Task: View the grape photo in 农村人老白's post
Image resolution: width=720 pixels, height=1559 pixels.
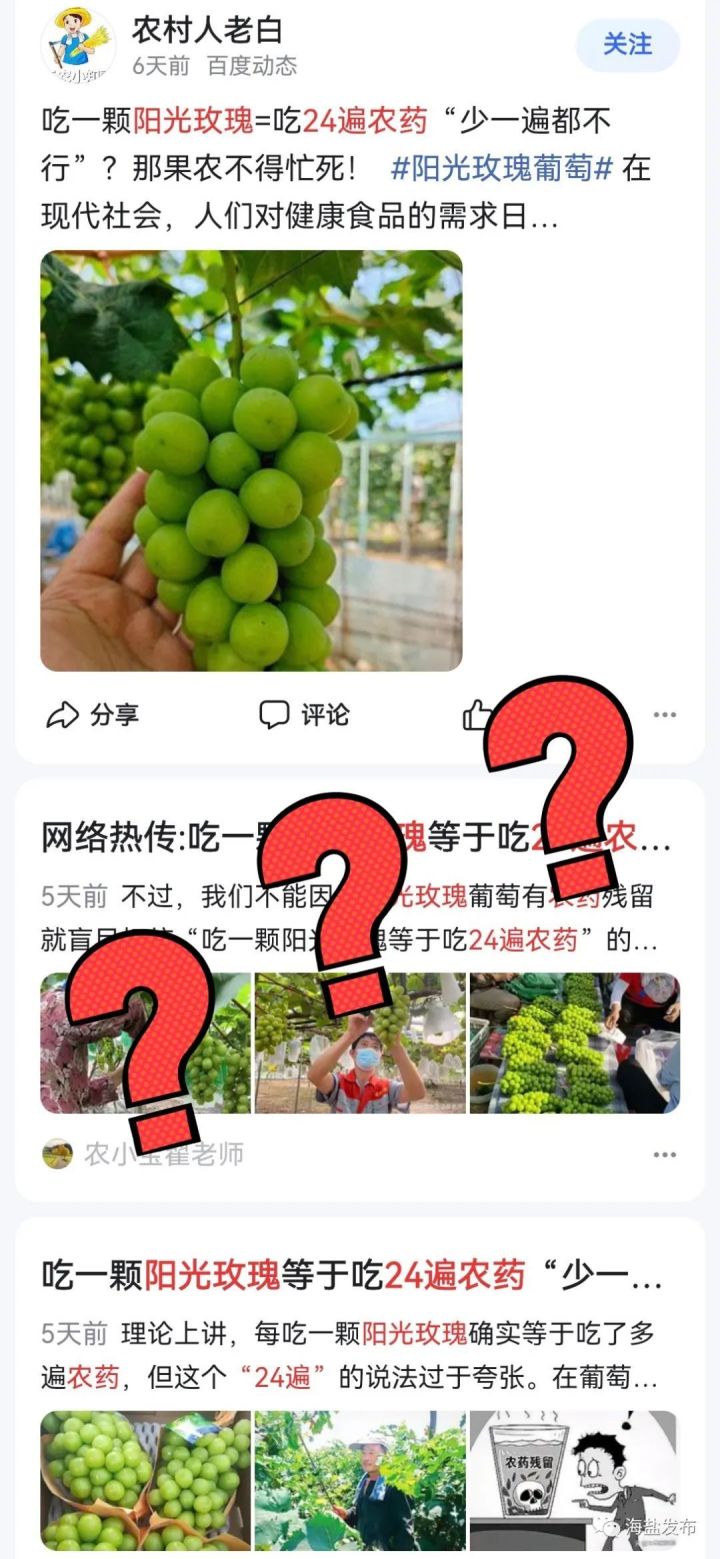Action: click(251, 460)
